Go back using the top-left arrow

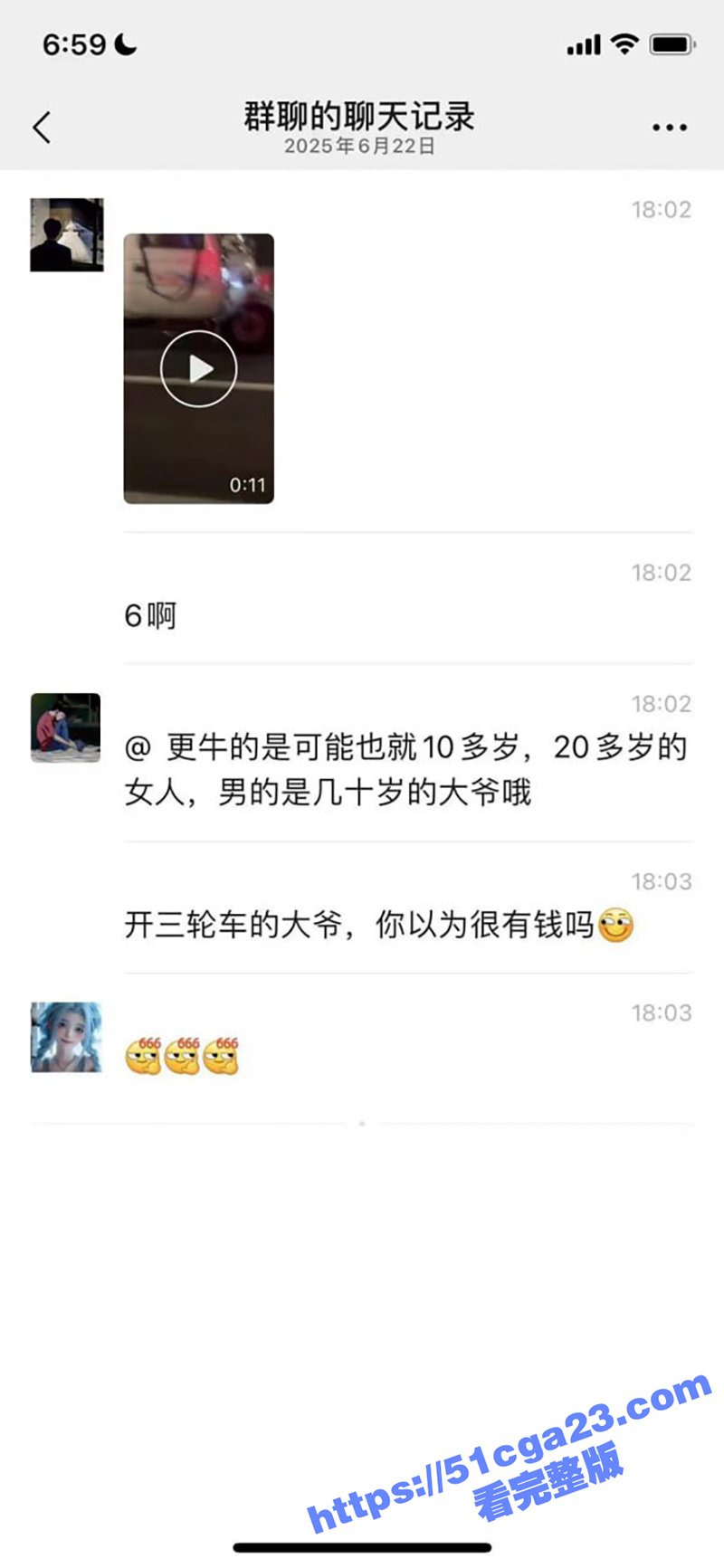pyautogui.click(x=42, y=128)
